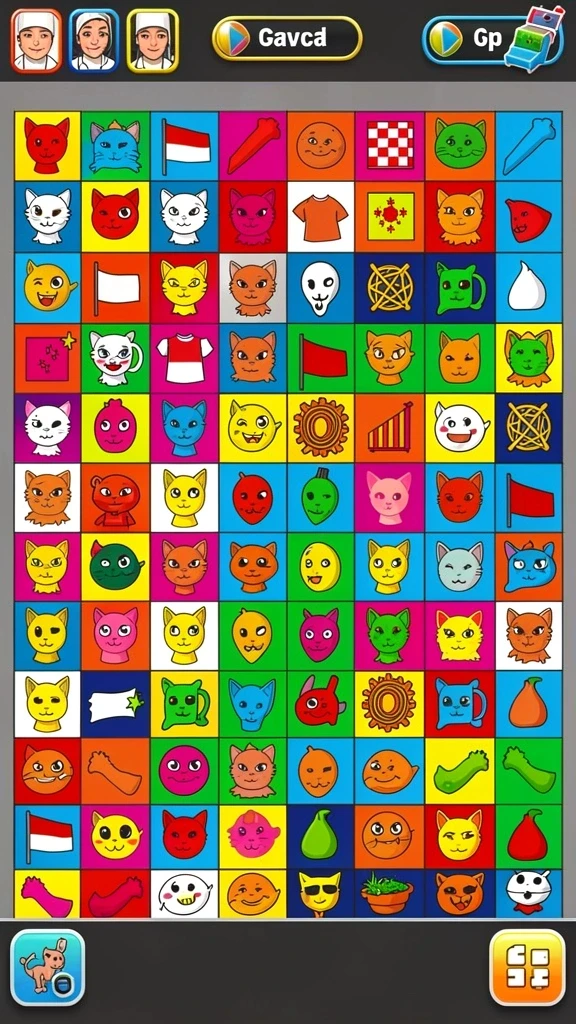This screenshot has width=576, height=1024.
Task: Choose the yellow cat with sunglasses tile
Action: (321, 893)
